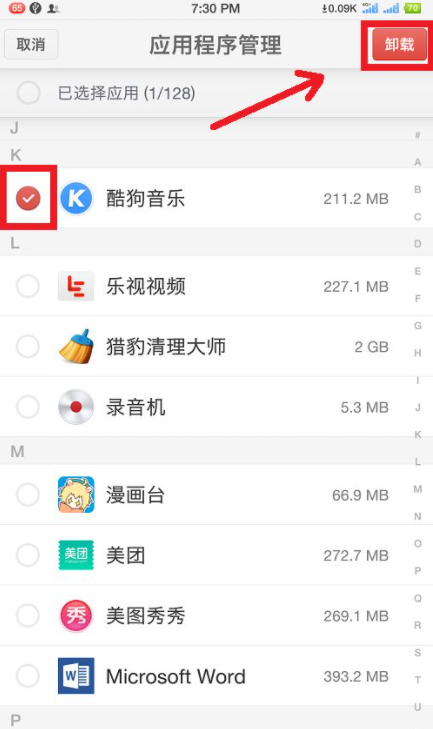This screenshot has width=433, height=729.
Task: Uncheck the 酷狗音乐 checkbox
Action: tap(28, 198)
